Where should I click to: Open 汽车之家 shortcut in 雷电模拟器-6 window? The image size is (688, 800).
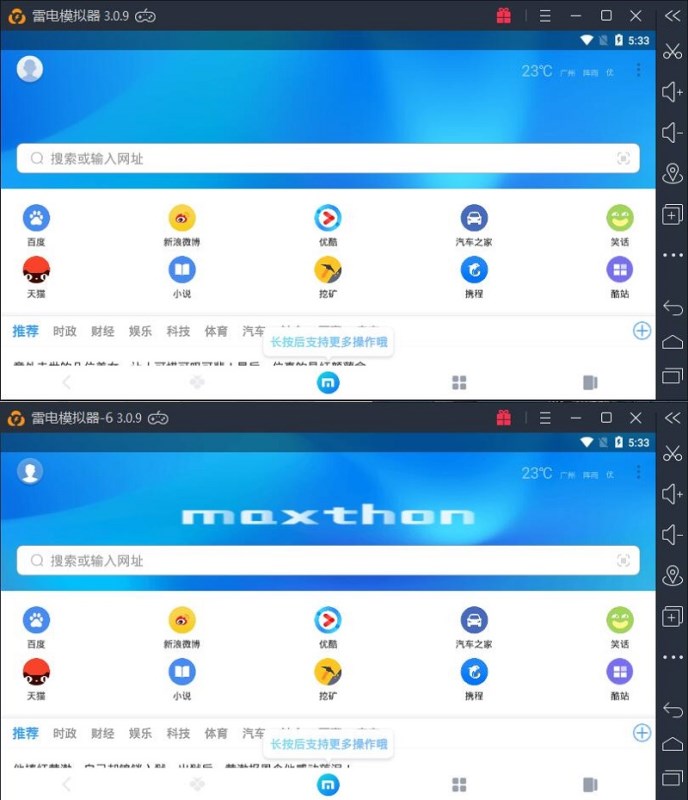coord(474,620)
